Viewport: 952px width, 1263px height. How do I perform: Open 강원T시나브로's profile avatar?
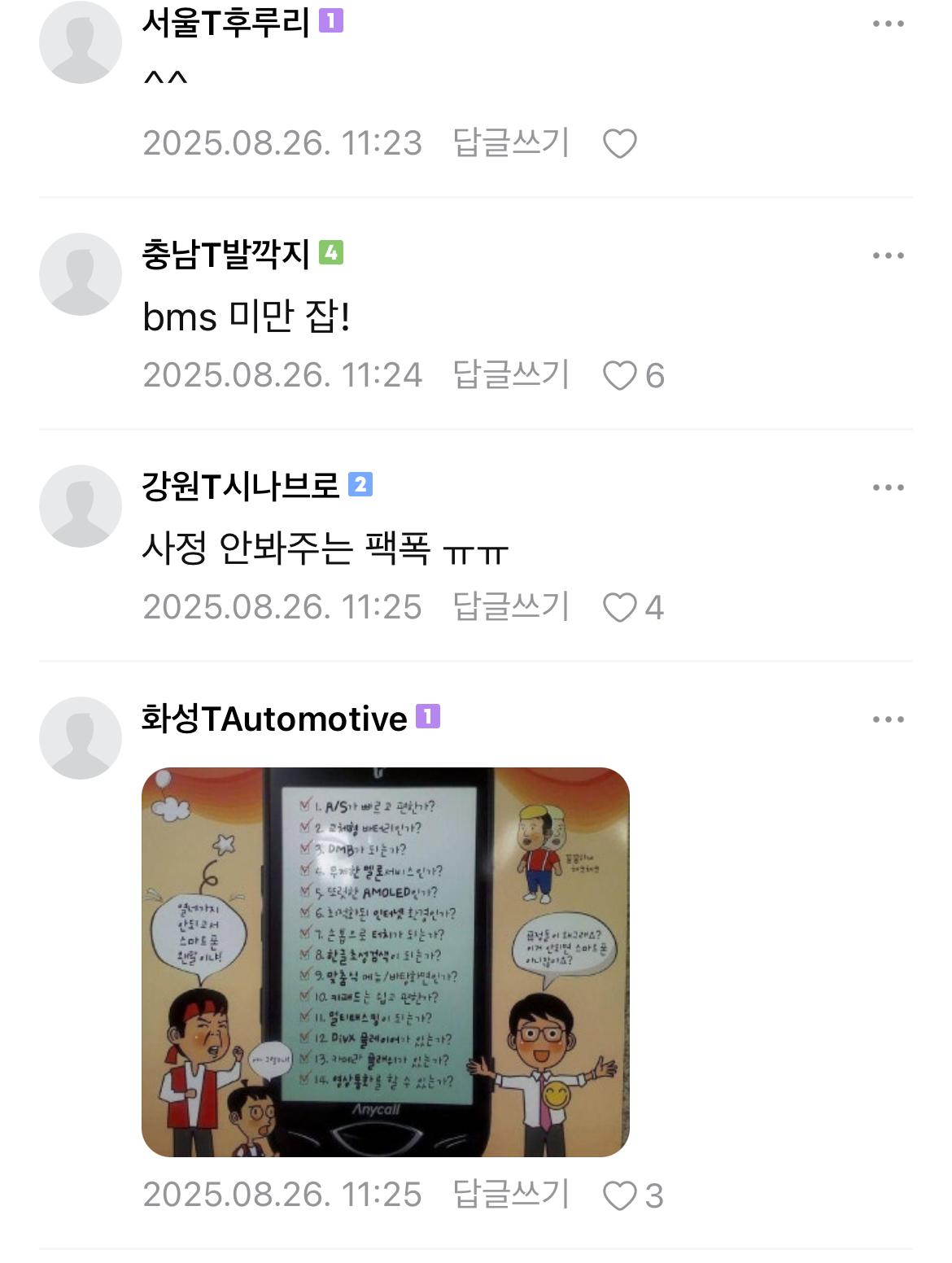coord(81,506)
